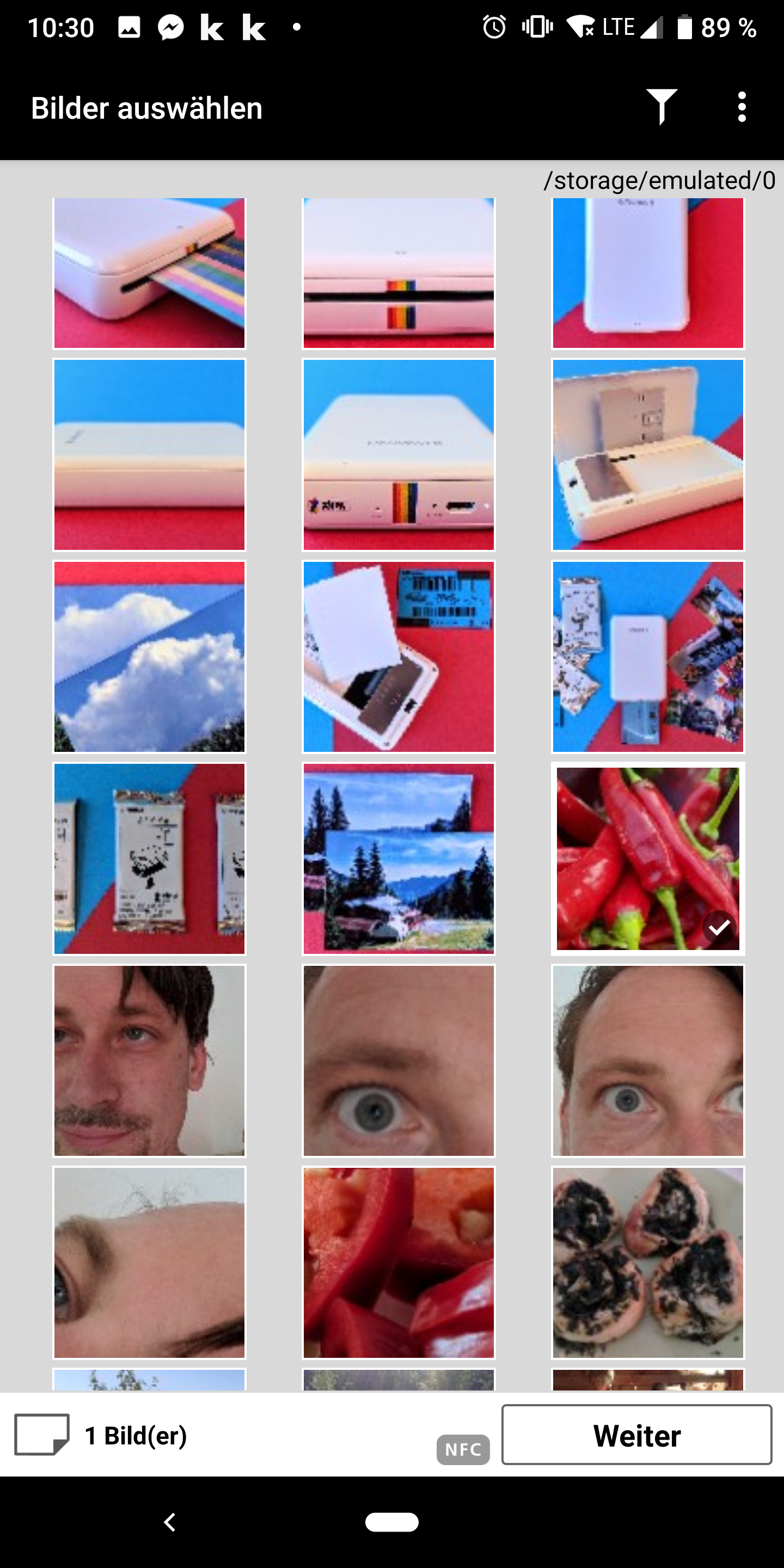Screen dimensions: 784x1568
Task: Open the filter funnel icon
Action: point(661,107)
